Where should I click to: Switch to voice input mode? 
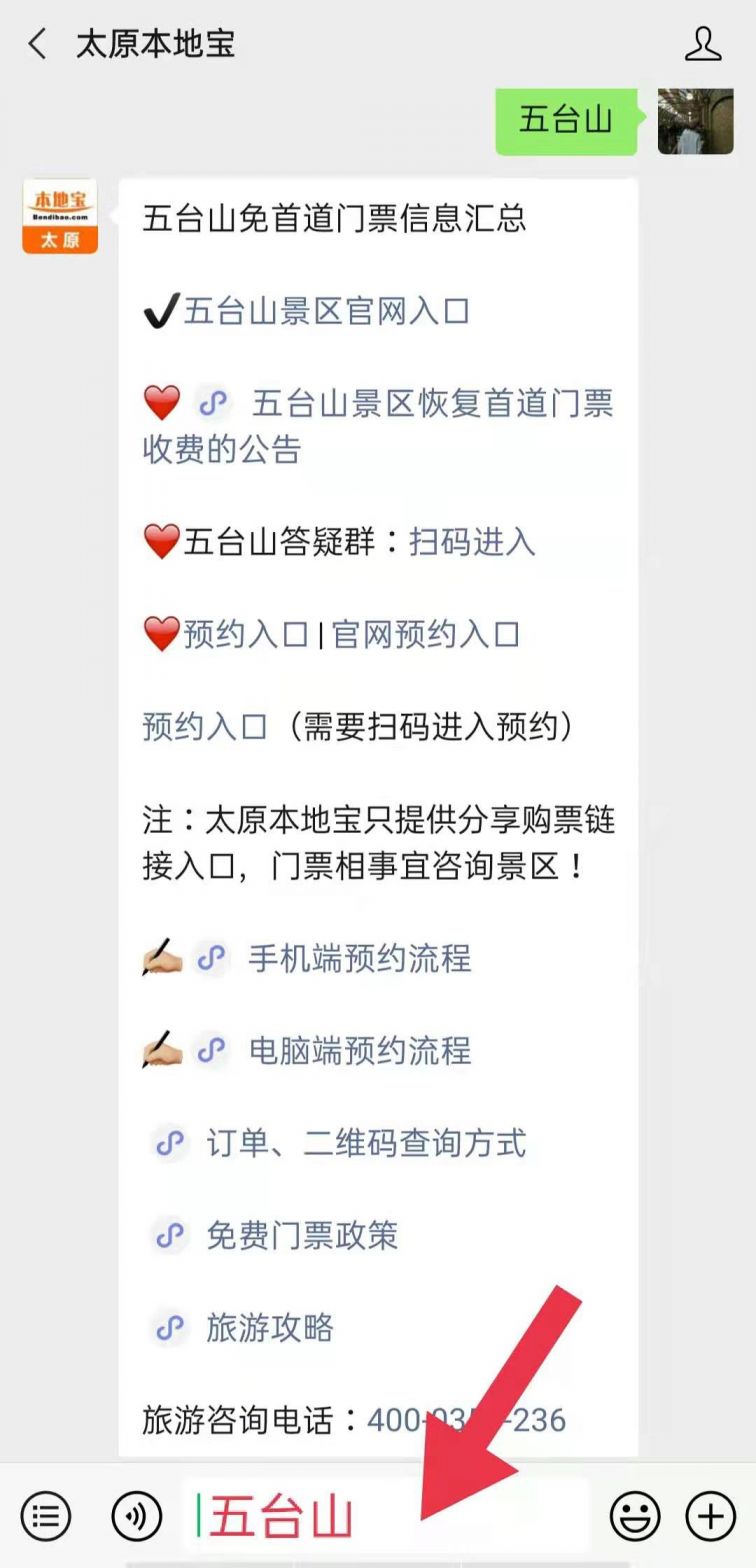pos(136,1516)
